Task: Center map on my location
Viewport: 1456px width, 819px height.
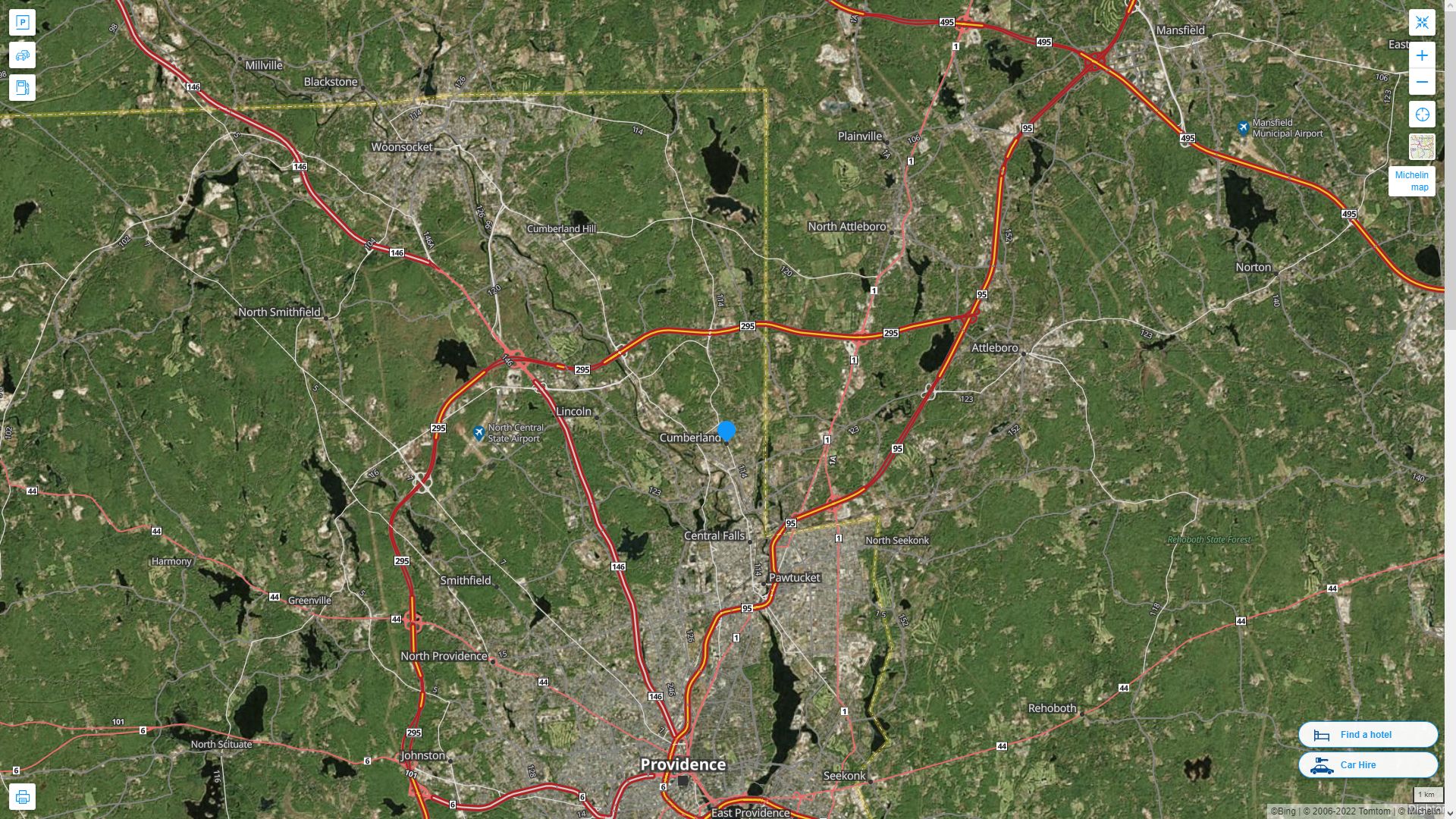Action: 1422,115
